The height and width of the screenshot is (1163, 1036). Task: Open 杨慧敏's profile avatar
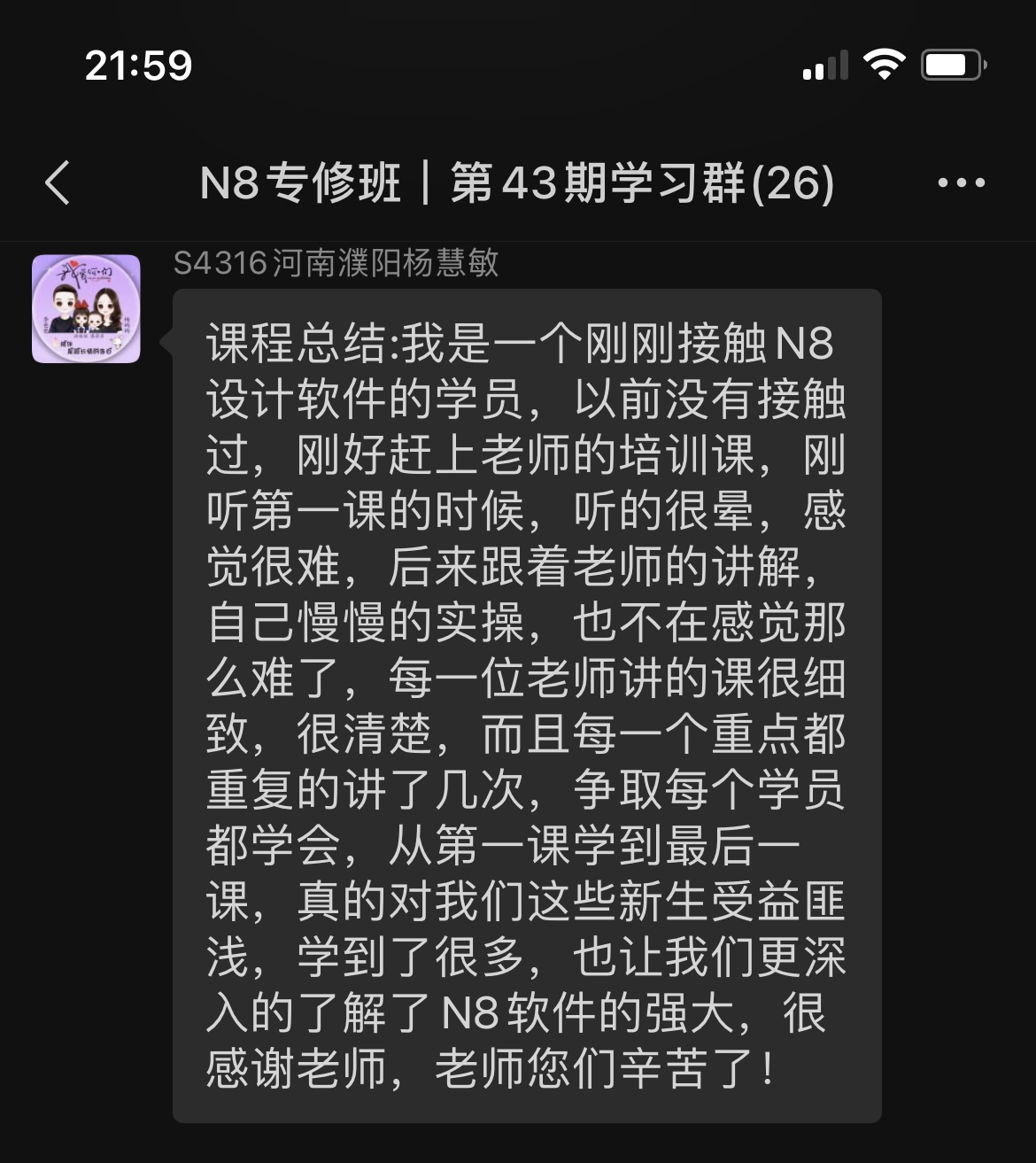(x=86, y=309)
